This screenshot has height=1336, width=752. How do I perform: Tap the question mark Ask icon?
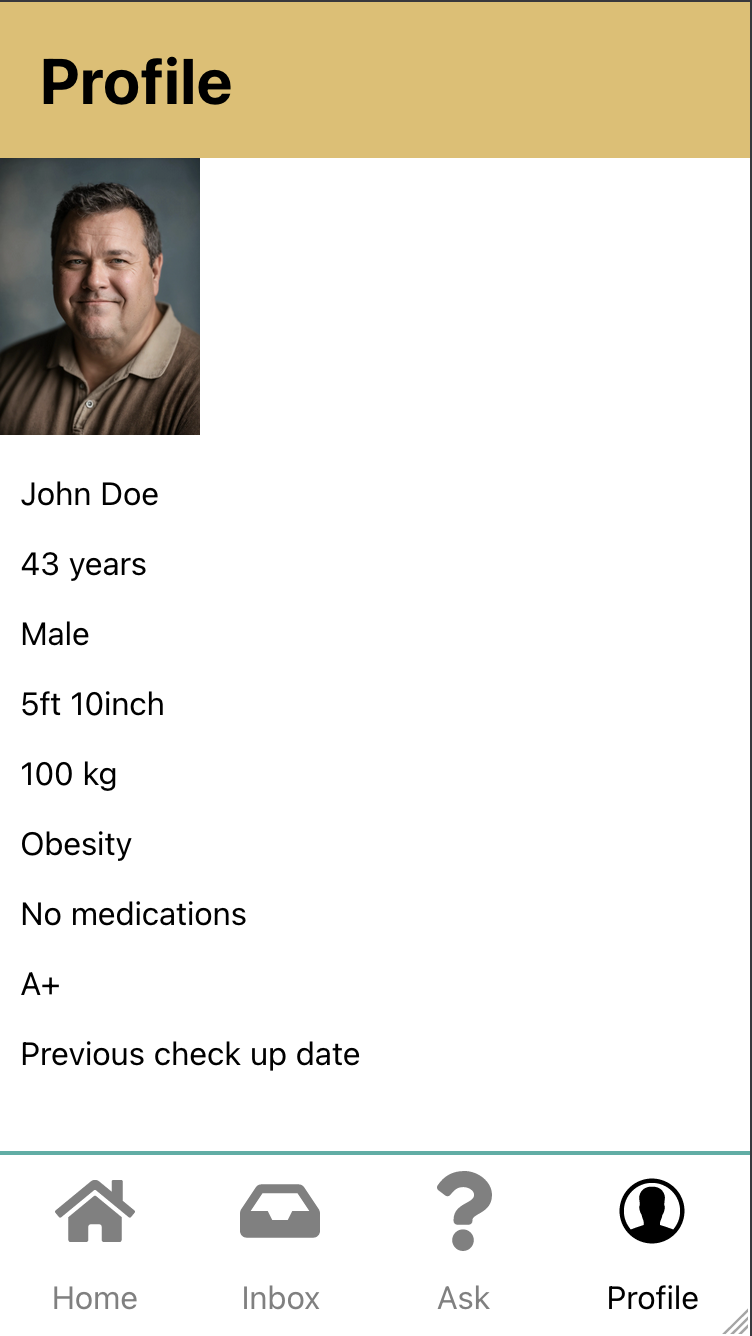(462, 1210)
